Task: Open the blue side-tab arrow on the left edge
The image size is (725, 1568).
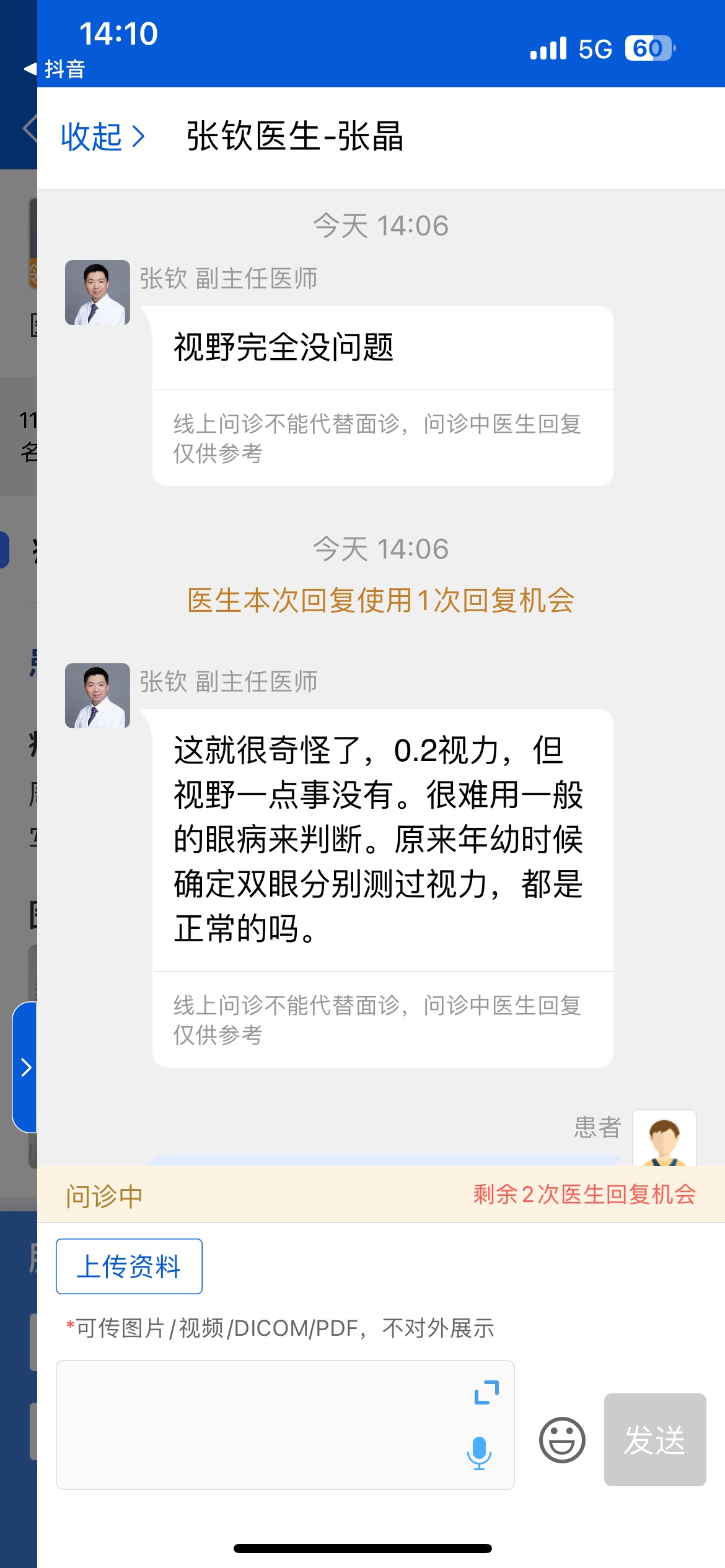Action: (x=25, y=1067)
